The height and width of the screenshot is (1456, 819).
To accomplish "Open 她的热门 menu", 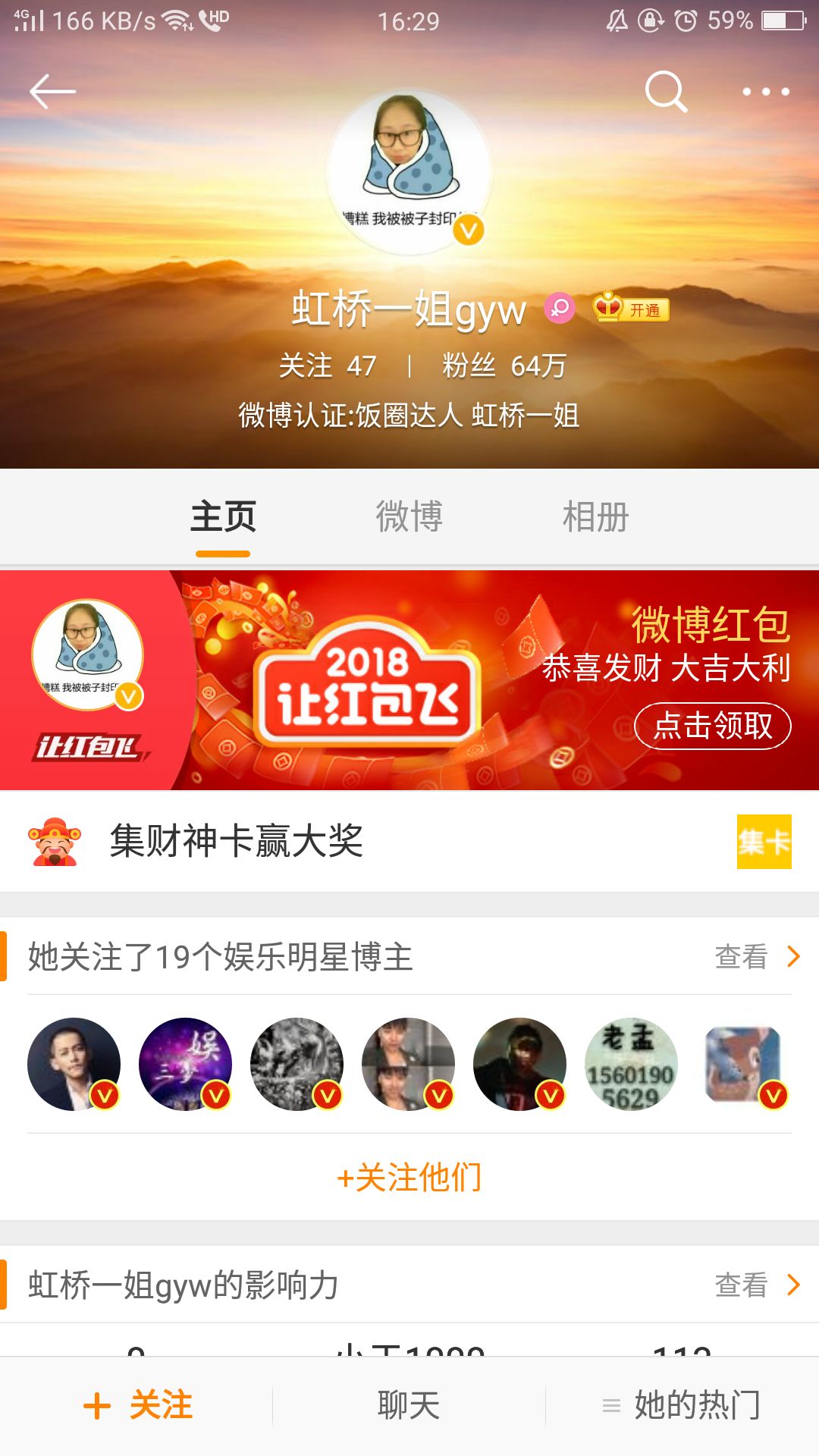I will 682,1406.
